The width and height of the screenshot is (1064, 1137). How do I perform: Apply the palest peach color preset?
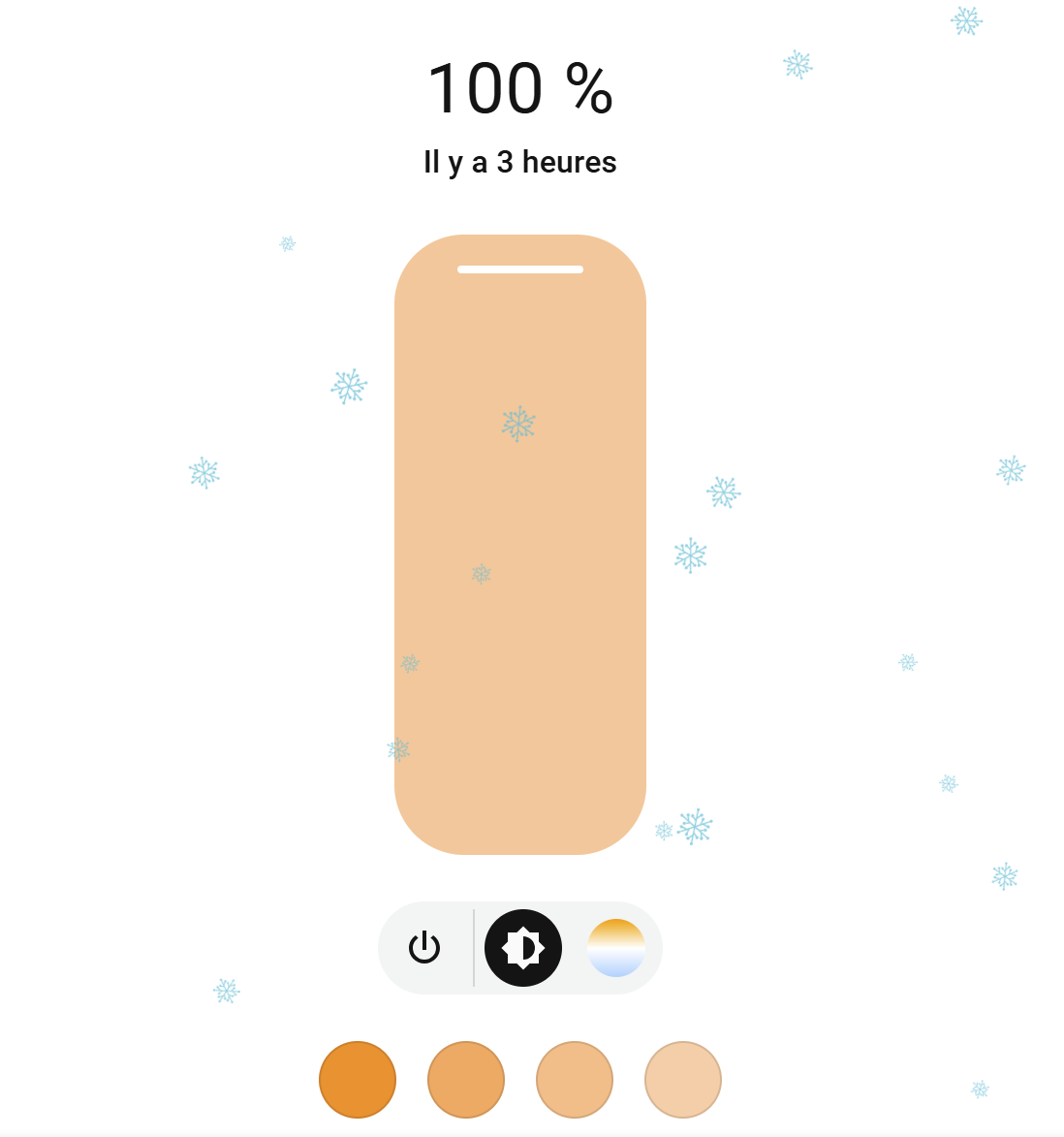tap(683, 1079)
